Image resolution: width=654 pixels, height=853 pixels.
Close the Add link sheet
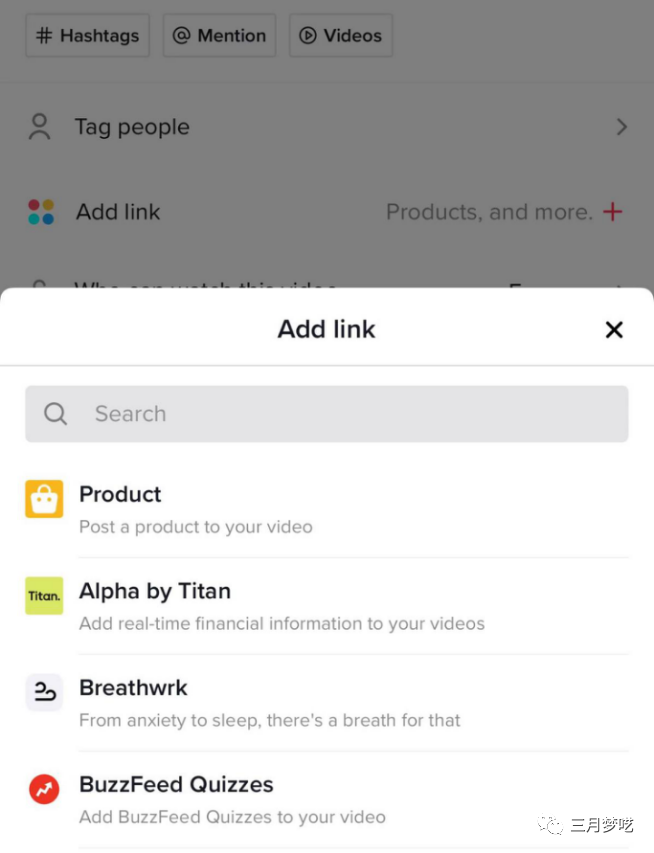click(x=614, y=329)
